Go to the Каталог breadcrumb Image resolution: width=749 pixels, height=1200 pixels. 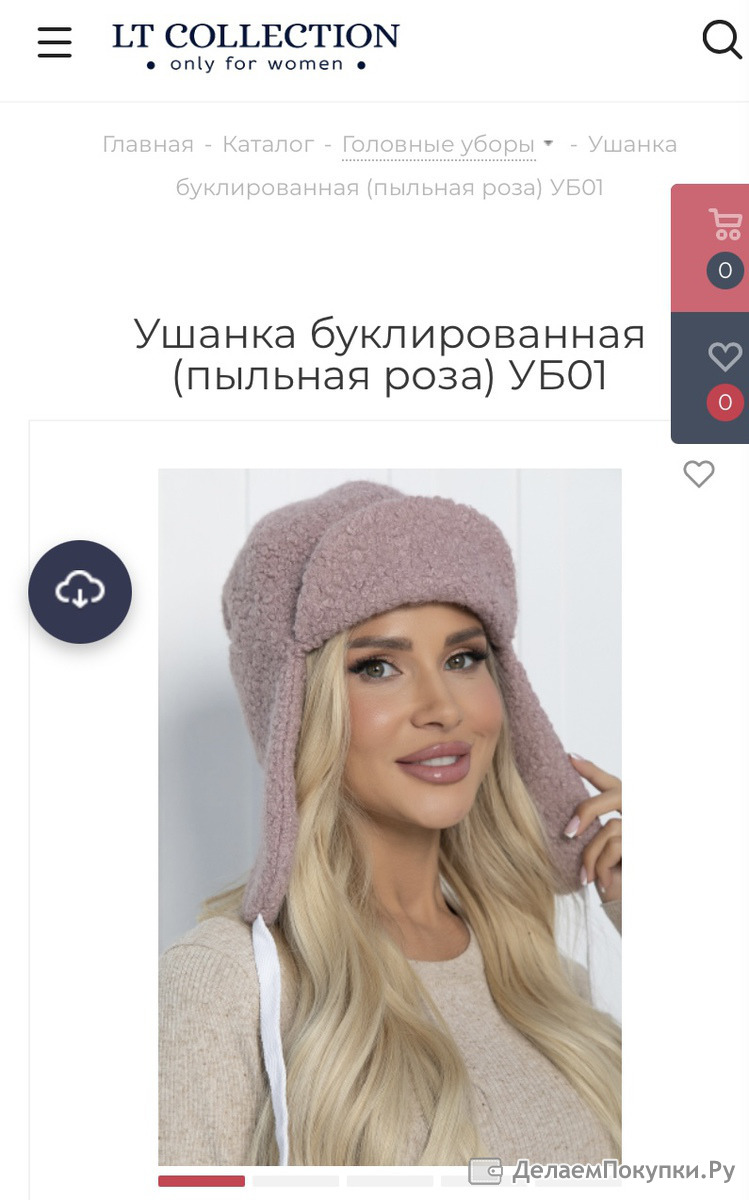pyautogui.click(x=268, y=144)
